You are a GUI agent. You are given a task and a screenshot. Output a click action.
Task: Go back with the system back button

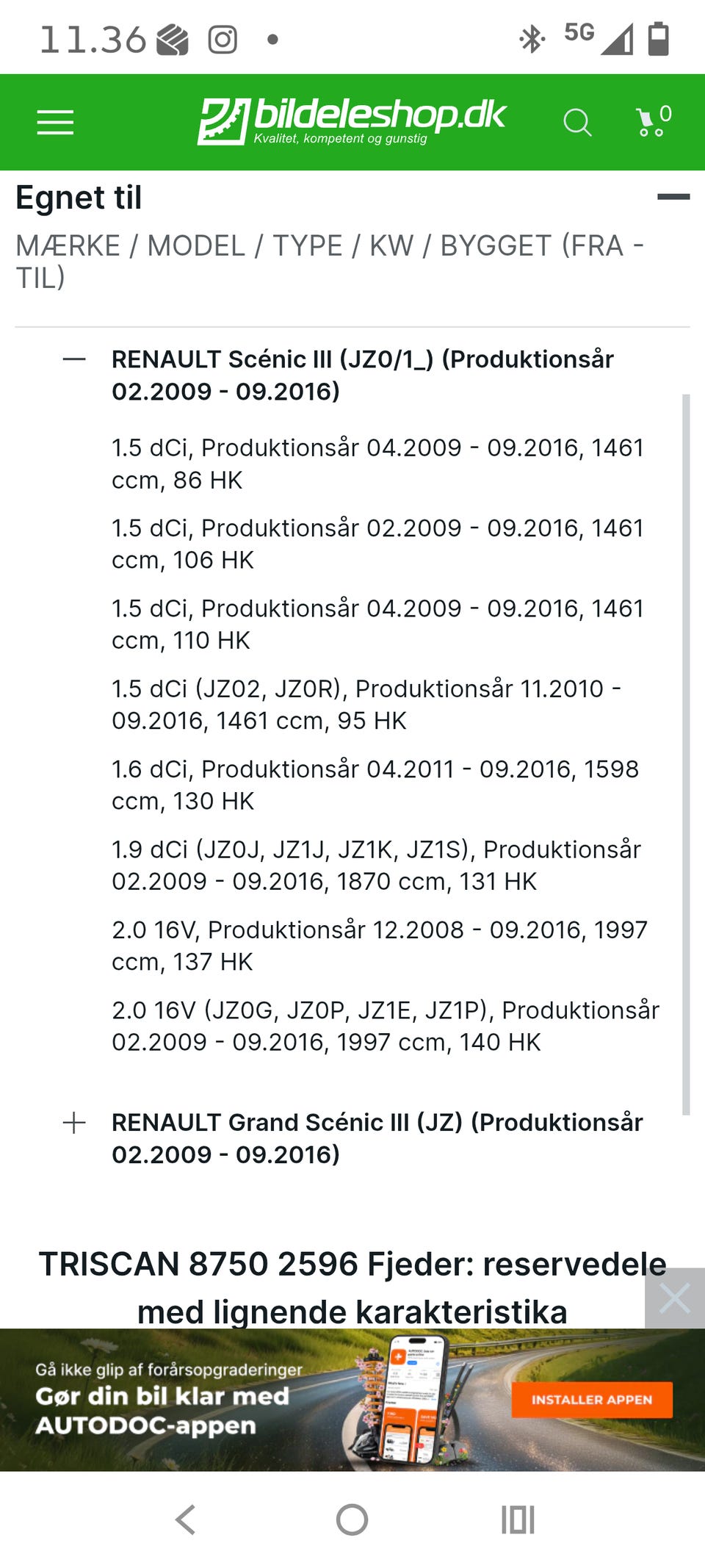[186, 1520]
